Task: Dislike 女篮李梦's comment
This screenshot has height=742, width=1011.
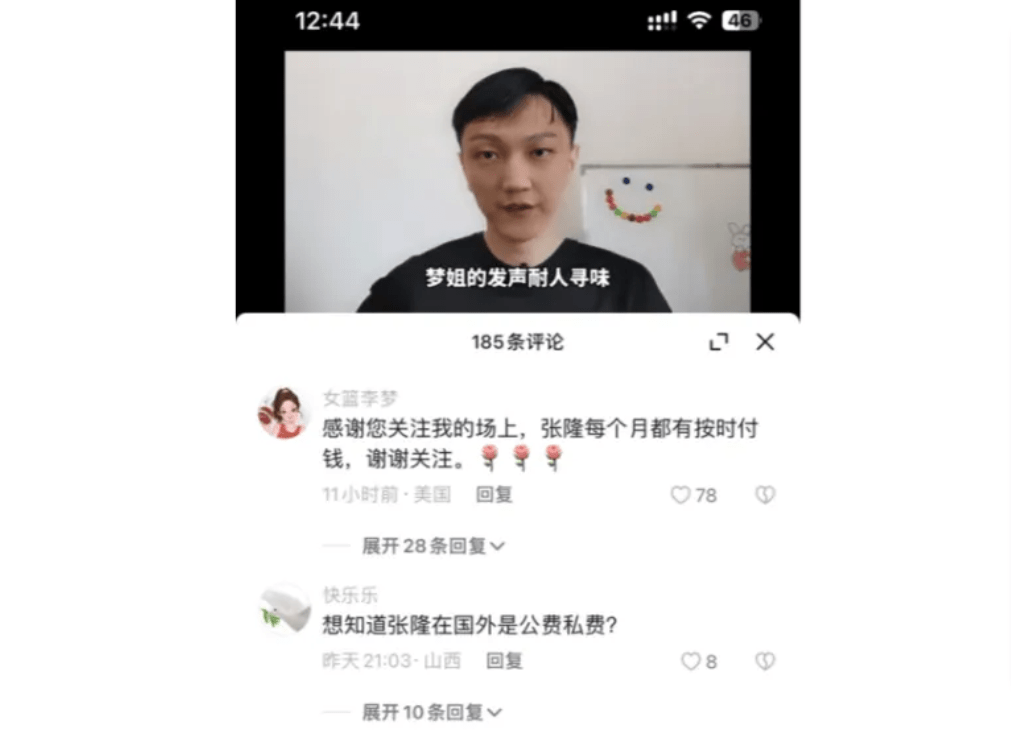Action: (765, 495)
